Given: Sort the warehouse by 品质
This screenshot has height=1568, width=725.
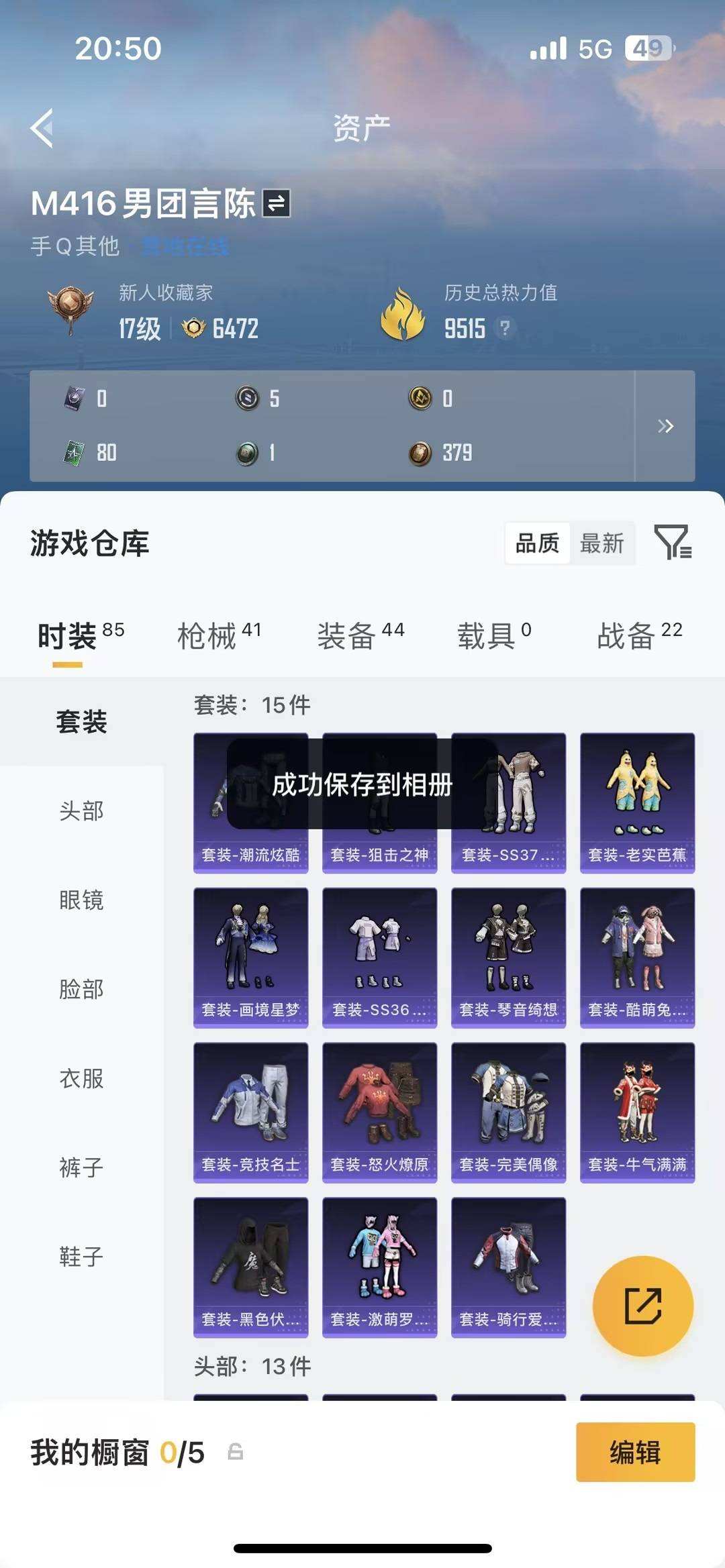Looking at the screenshot, I should tap(537, 543).
